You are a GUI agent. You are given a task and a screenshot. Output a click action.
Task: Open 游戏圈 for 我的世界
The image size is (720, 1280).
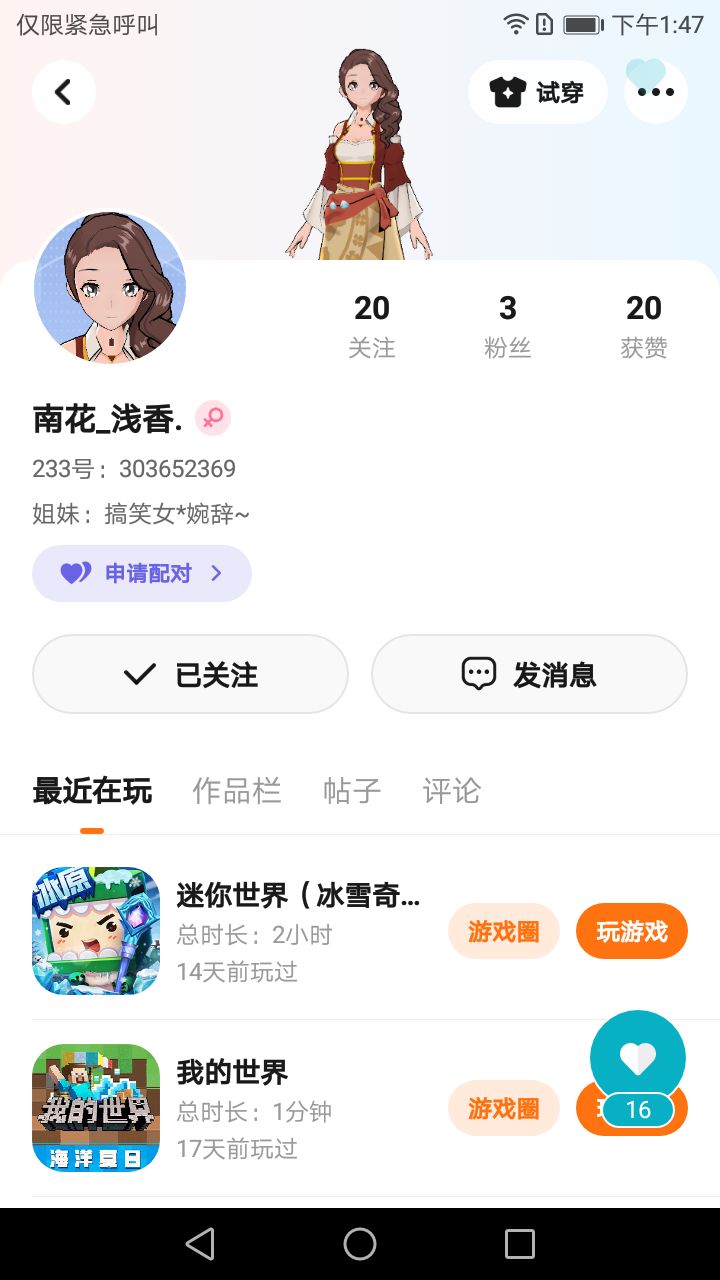pos(503,1108)
